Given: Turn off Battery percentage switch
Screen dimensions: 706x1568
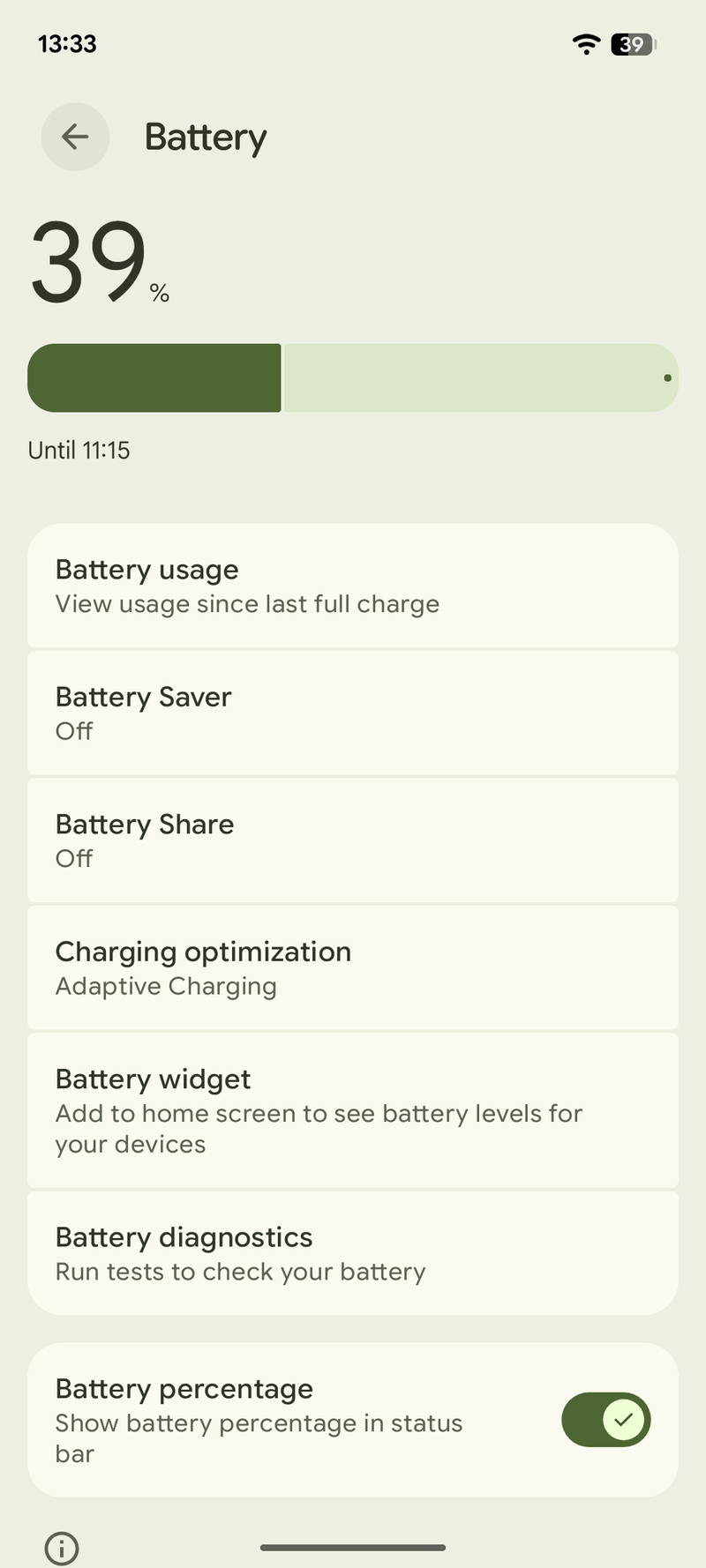Looking at the screenshot, I should (605, 1420).
